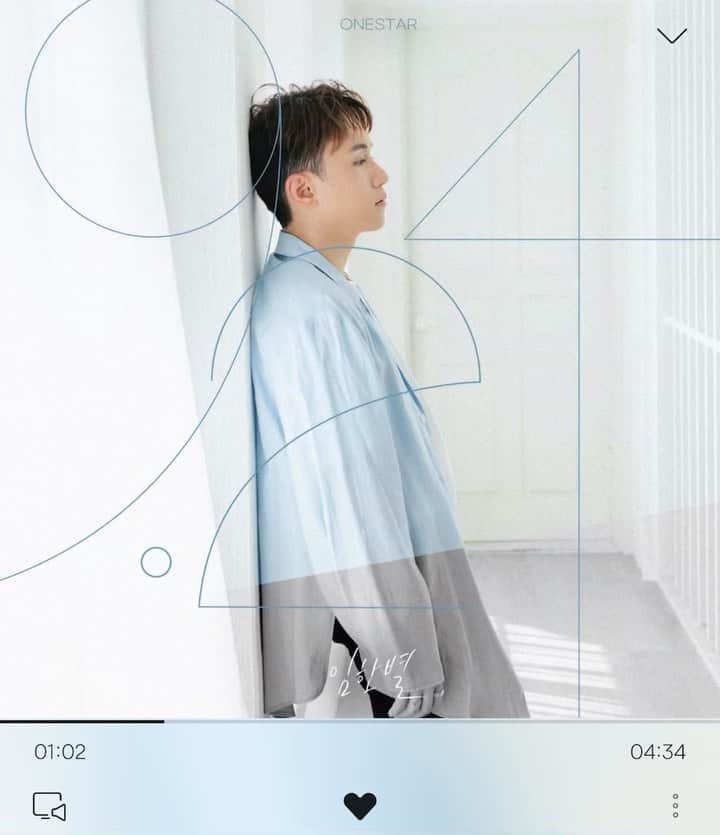Open the three-dot more options menu
Image resolution: width=720 pixels, height=835 pixels.
676,806
